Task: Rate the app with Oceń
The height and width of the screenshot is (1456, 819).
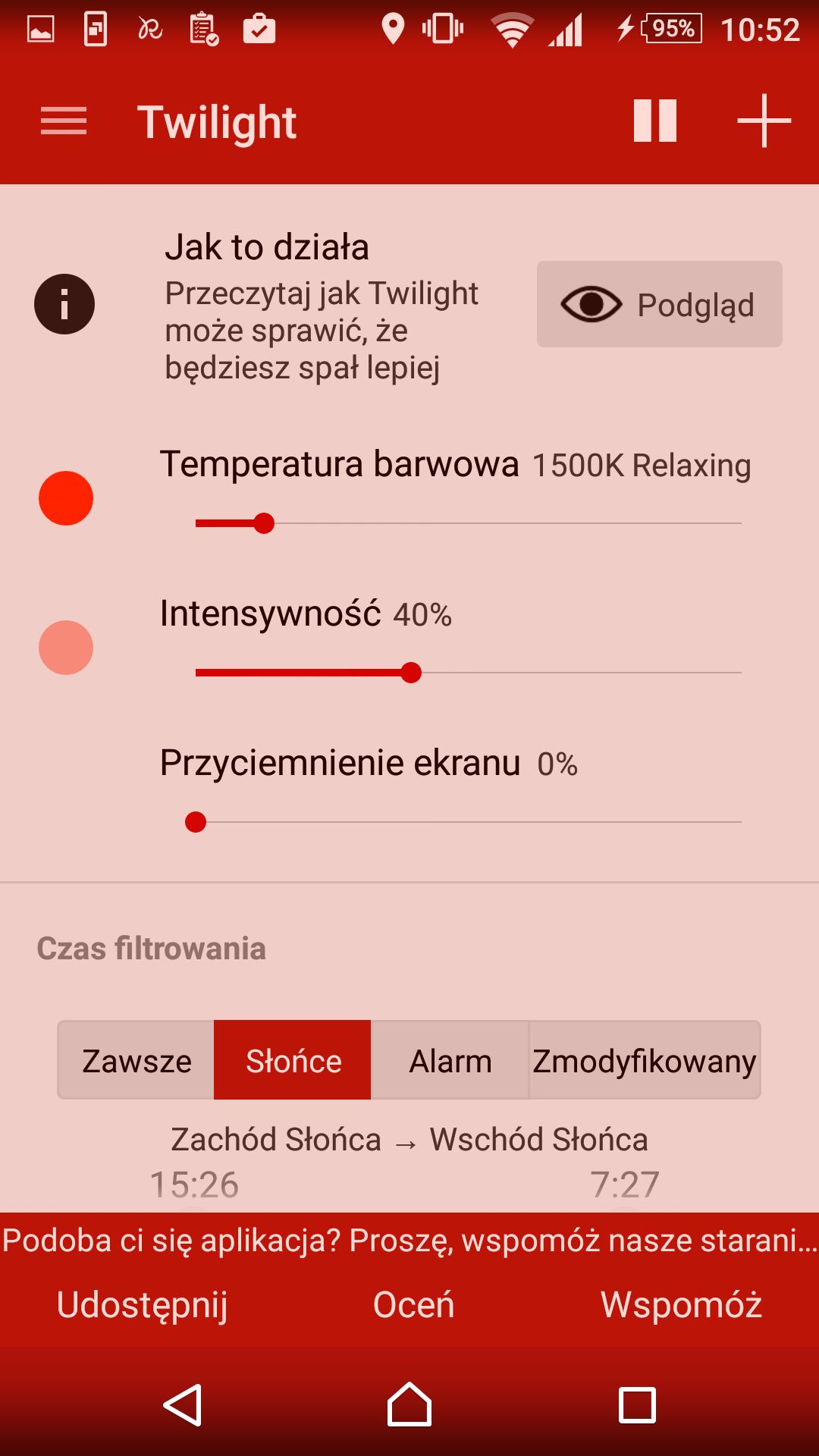Action: pyautogui.click(x=413, y=1305)
